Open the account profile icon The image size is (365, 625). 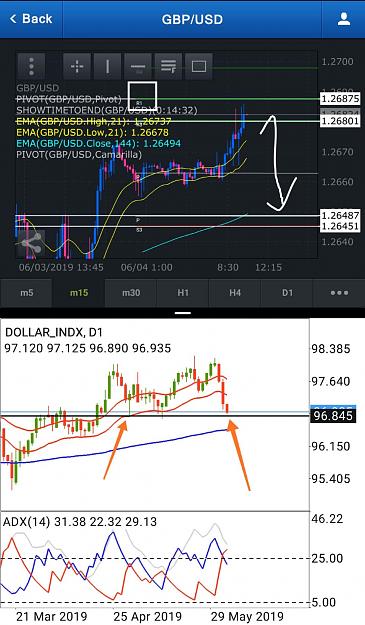(x=343, y=19)
